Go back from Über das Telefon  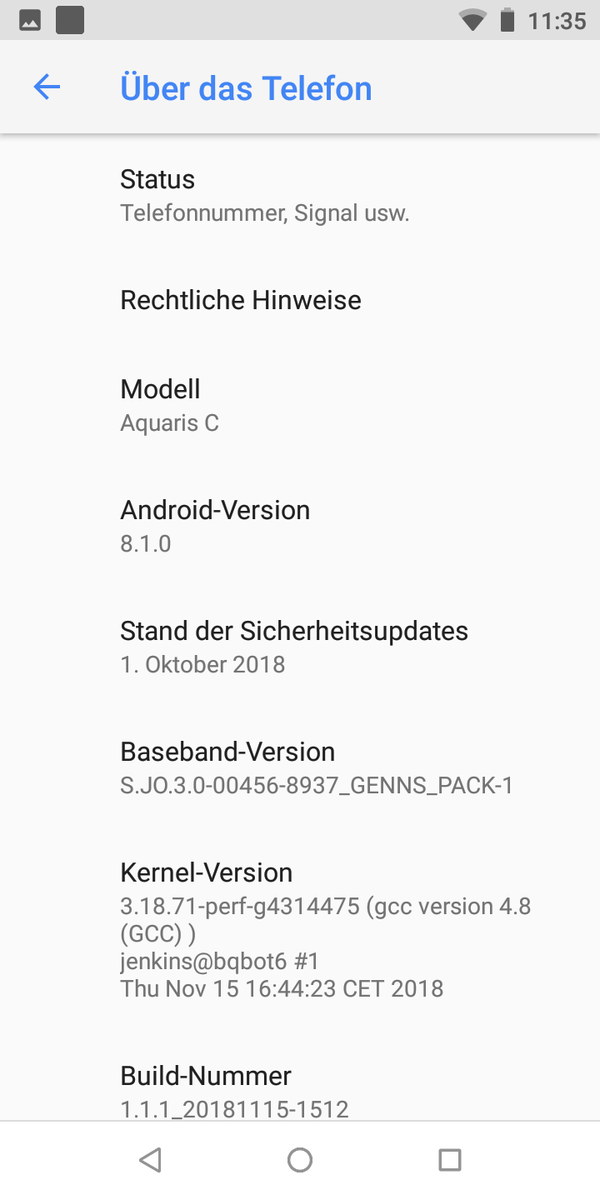click(x=47, y=88)
